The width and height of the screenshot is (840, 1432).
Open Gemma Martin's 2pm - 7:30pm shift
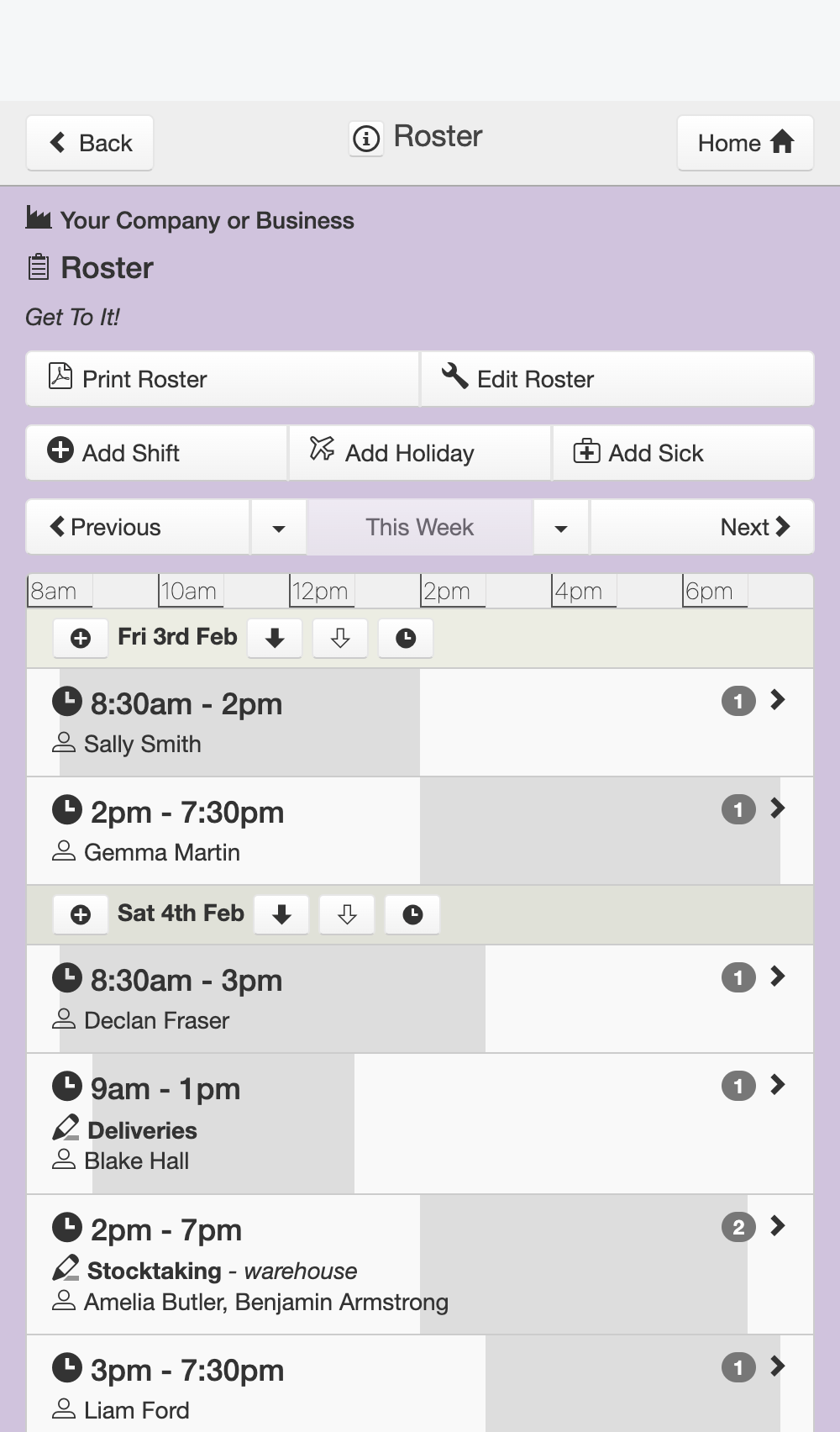pyautogui.click(x=420, y=831)
